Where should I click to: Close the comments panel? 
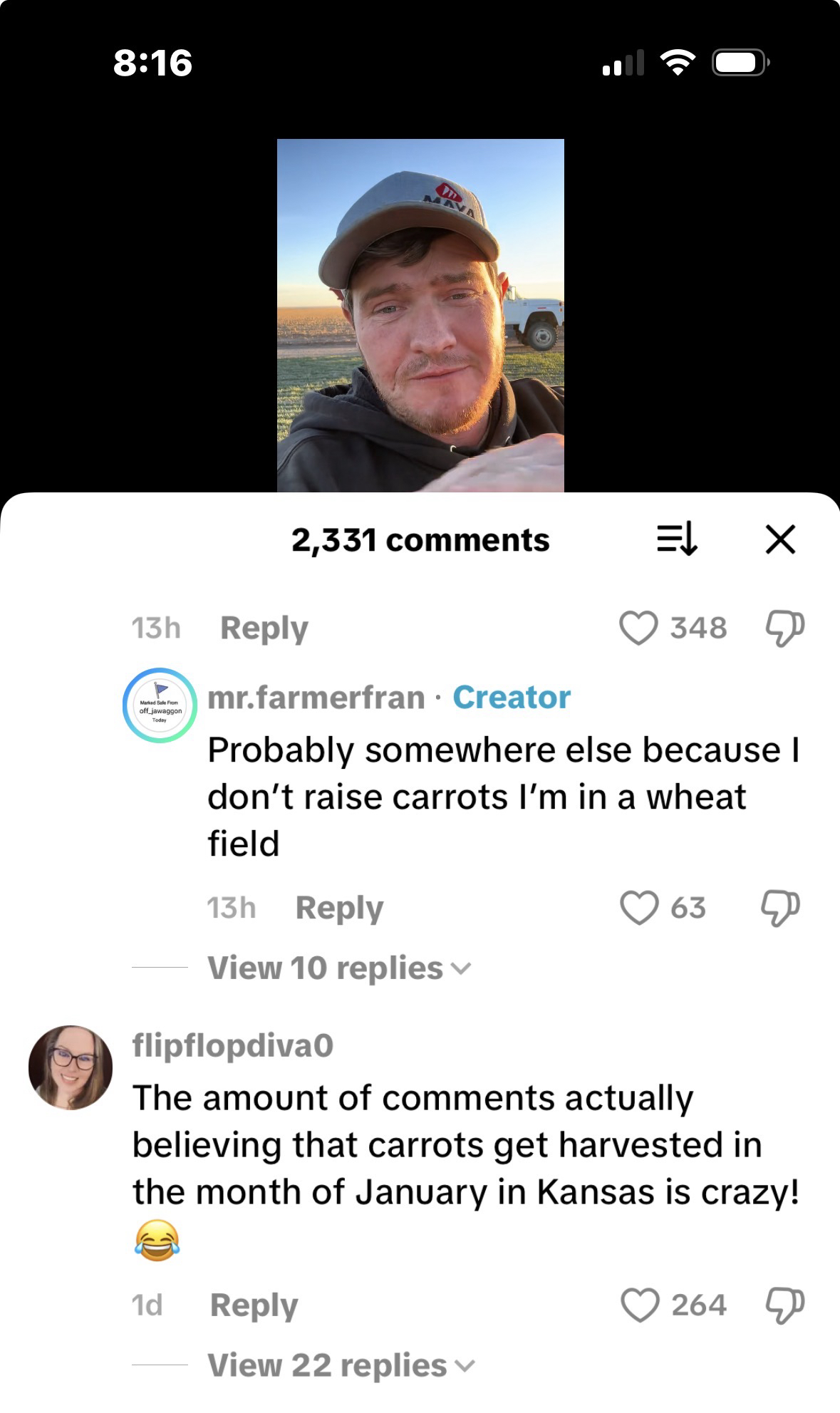[x=780, y=539]
